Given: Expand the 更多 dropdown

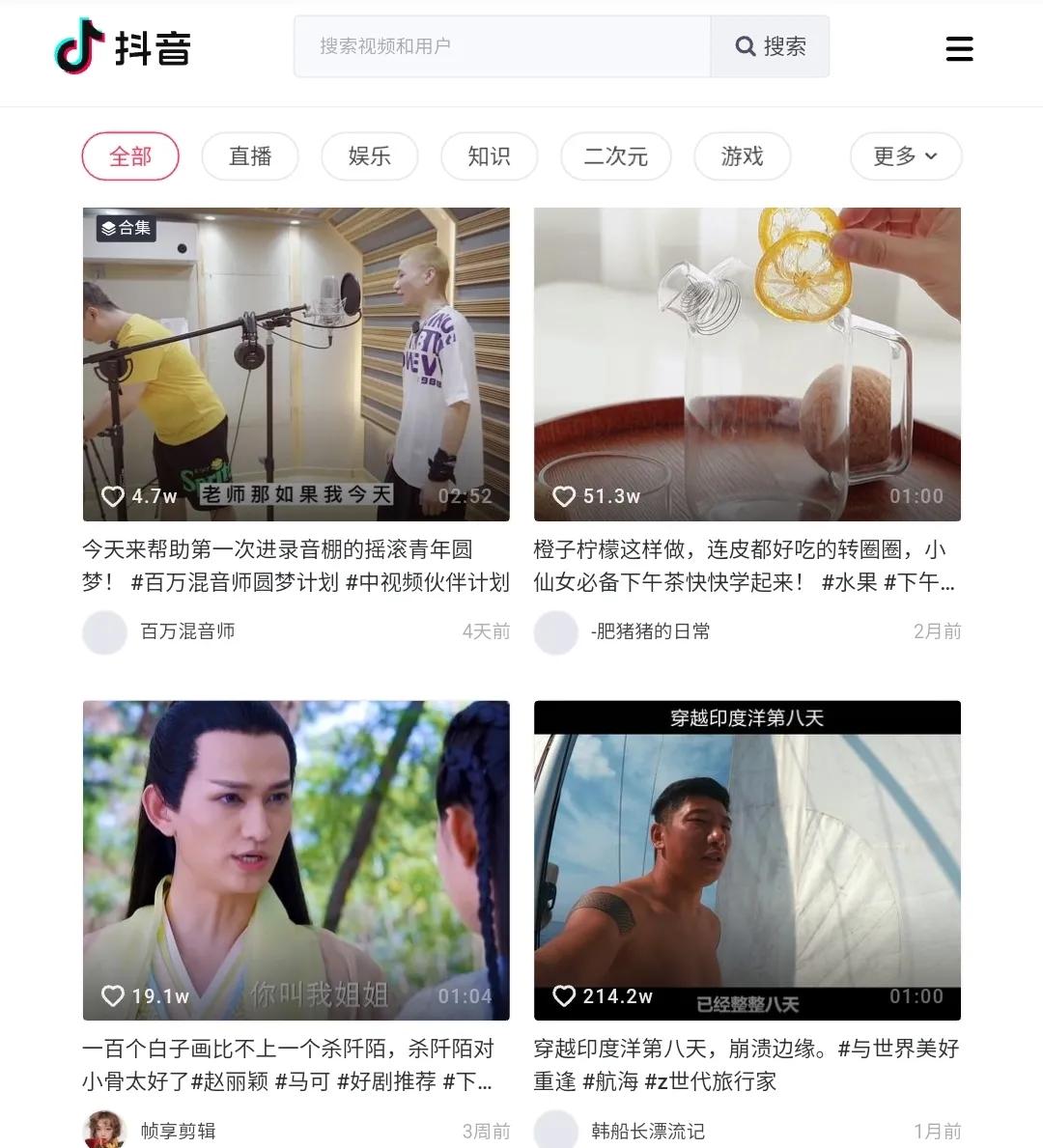Looking at the screenshot, I should (x=905, y=156).
